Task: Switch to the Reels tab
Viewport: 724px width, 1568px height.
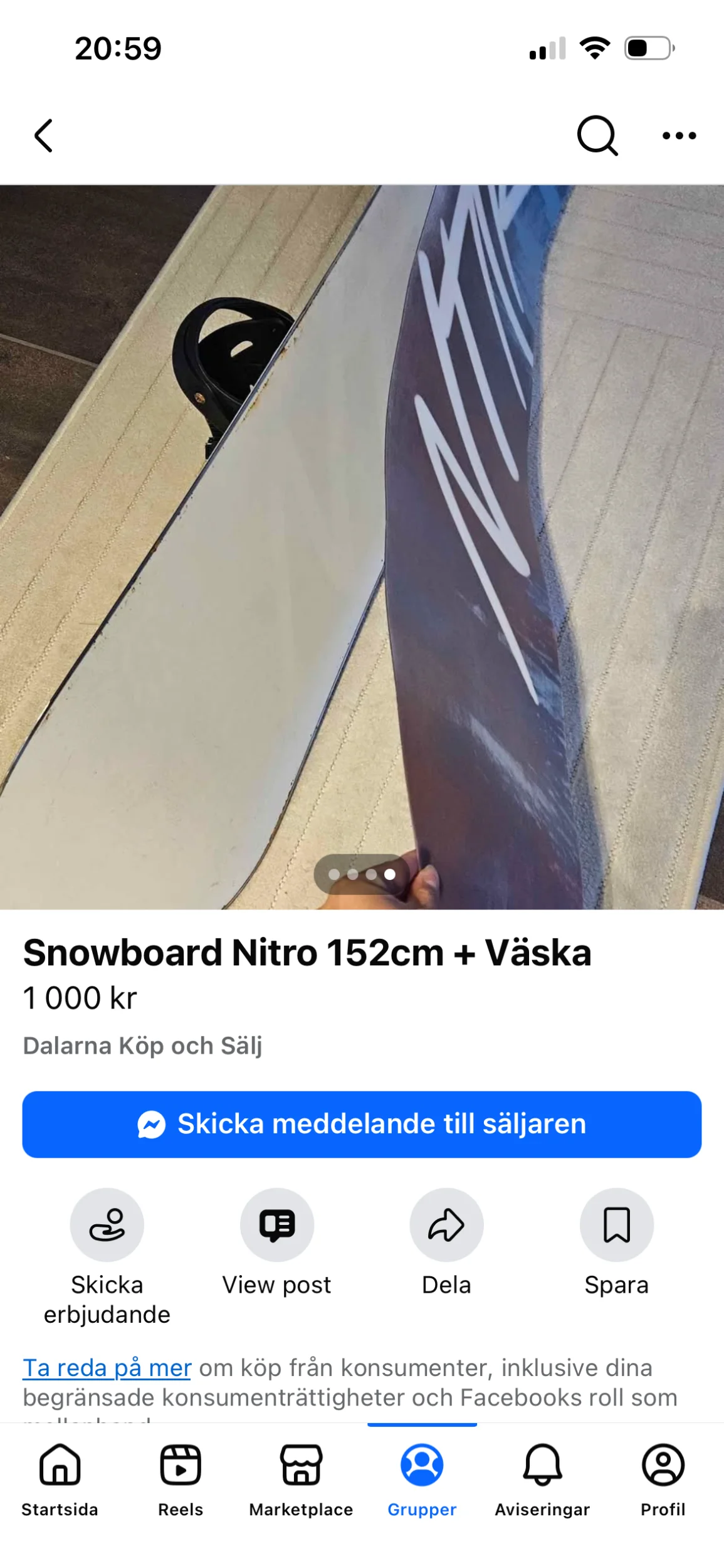Action: (181, 1480)
